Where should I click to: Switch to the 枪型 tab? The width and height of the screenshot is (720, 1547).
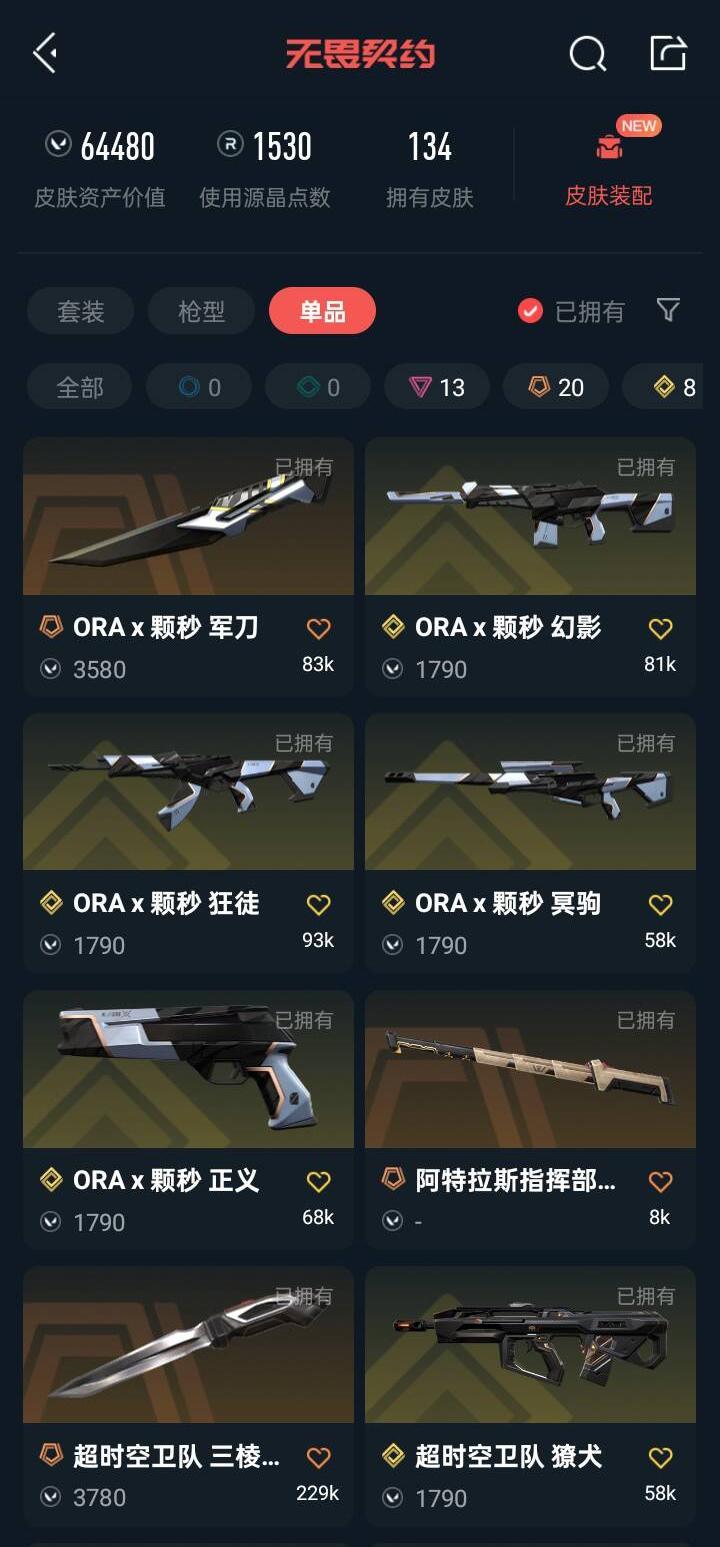(202, 312)
